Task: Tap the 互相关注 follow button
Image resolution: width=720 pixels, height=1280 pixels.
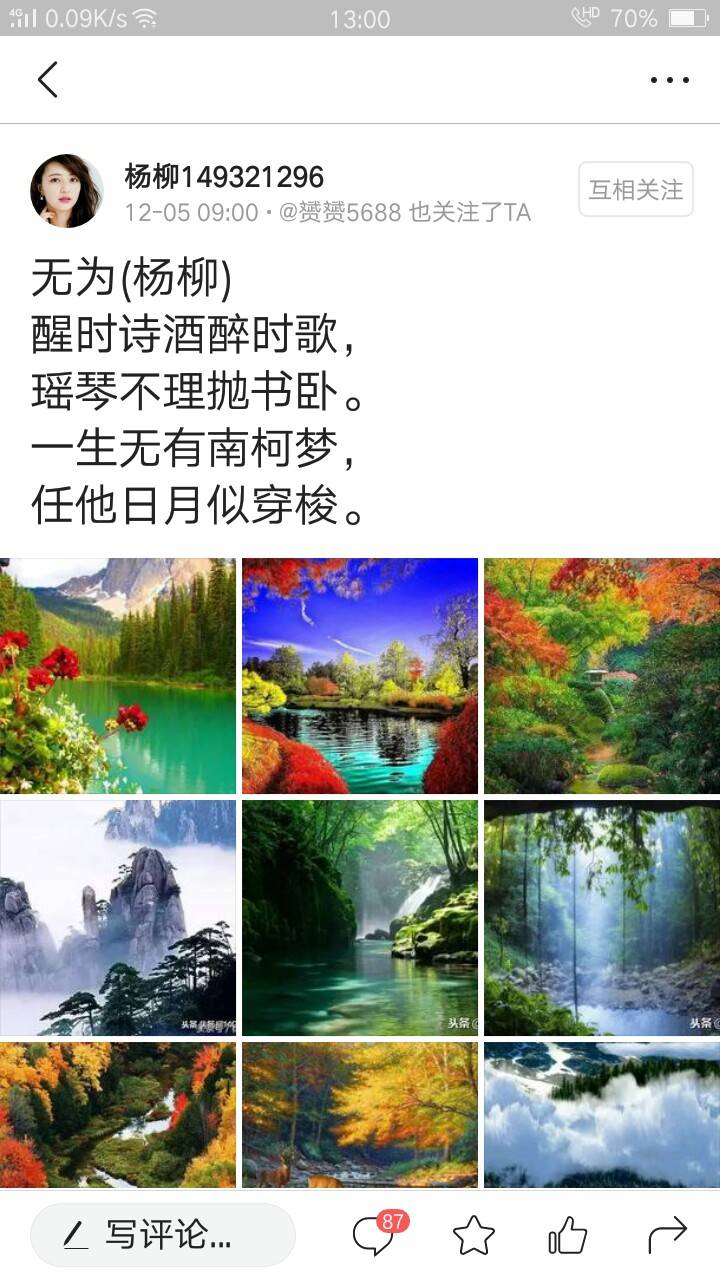Action: (635, 189)
